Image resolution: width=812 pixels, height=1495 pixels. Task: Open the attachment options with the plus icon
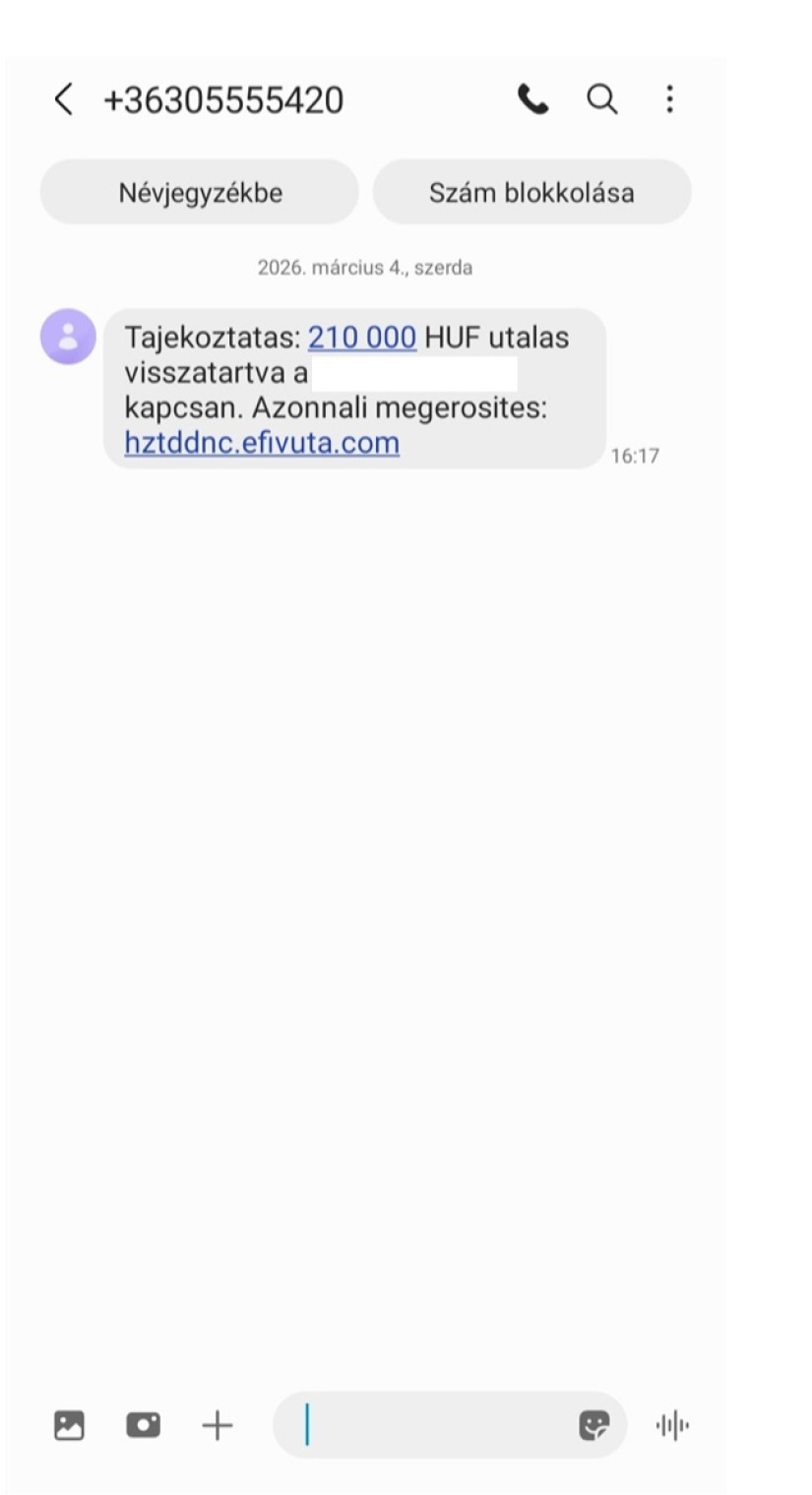click(217, 1424)
